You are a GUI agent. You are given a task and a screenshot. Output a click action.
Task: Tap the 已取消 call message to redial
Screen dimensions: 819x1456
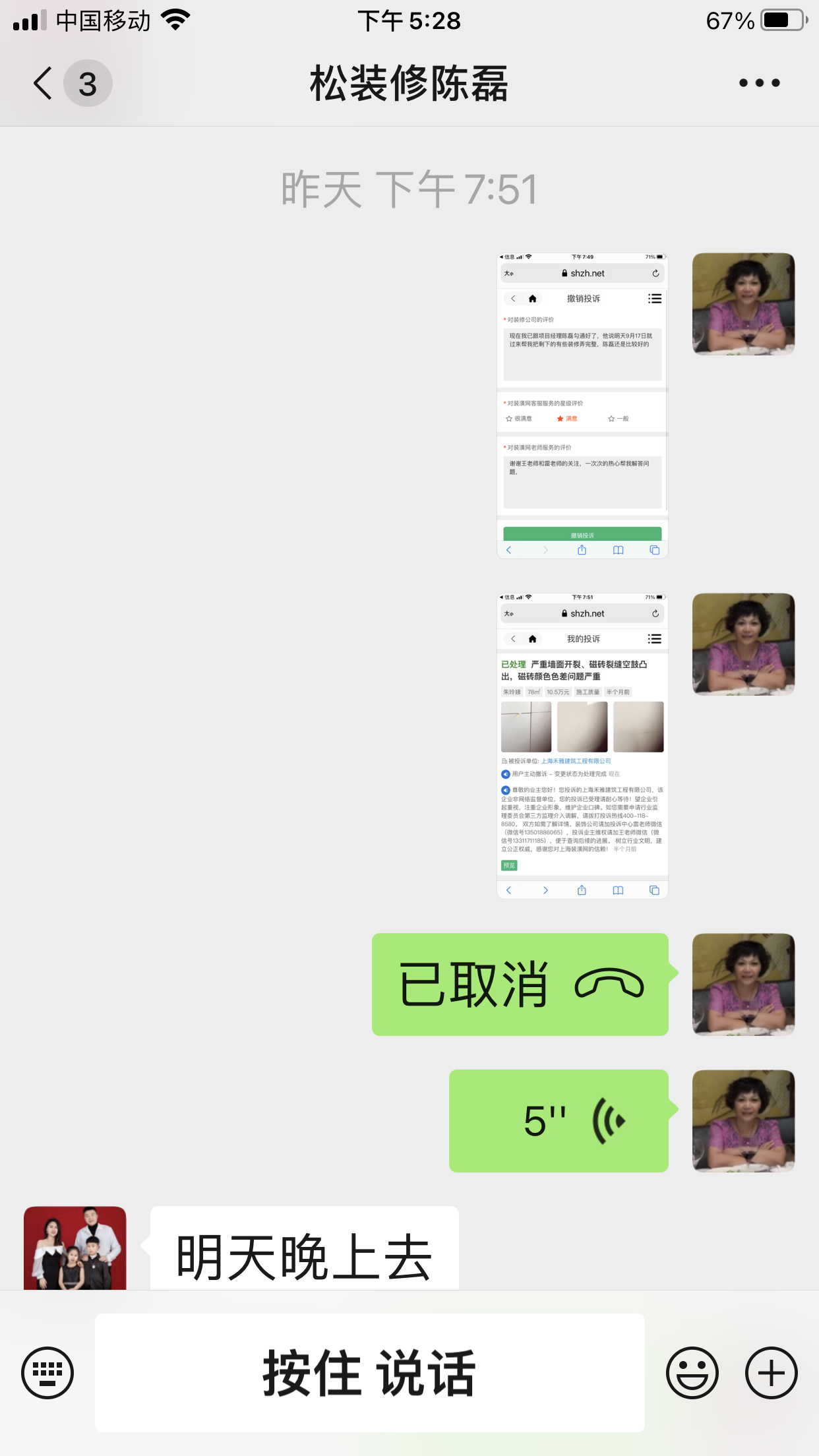520,985
